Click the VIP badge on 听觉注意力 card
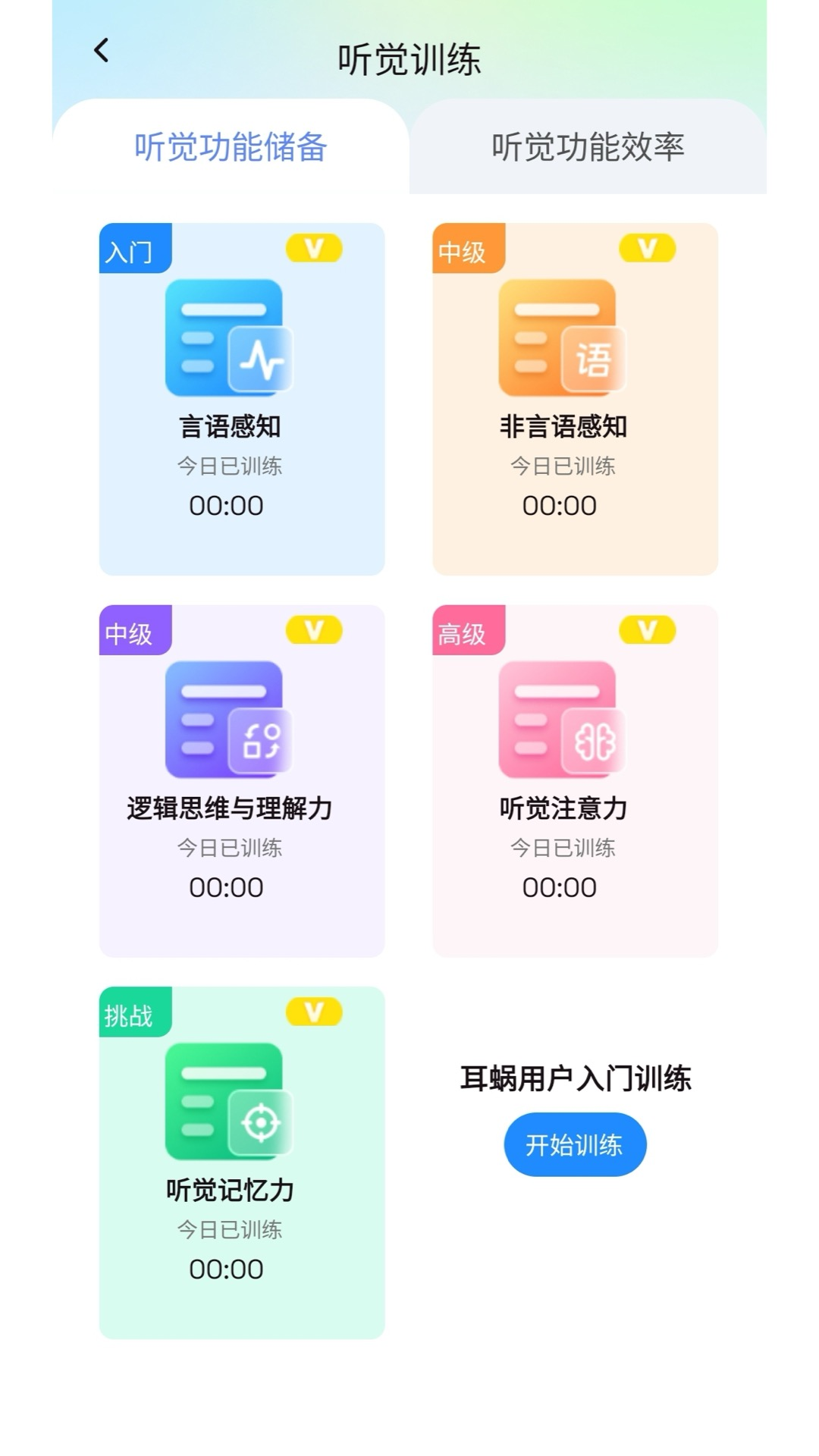 tap(648, 629)
